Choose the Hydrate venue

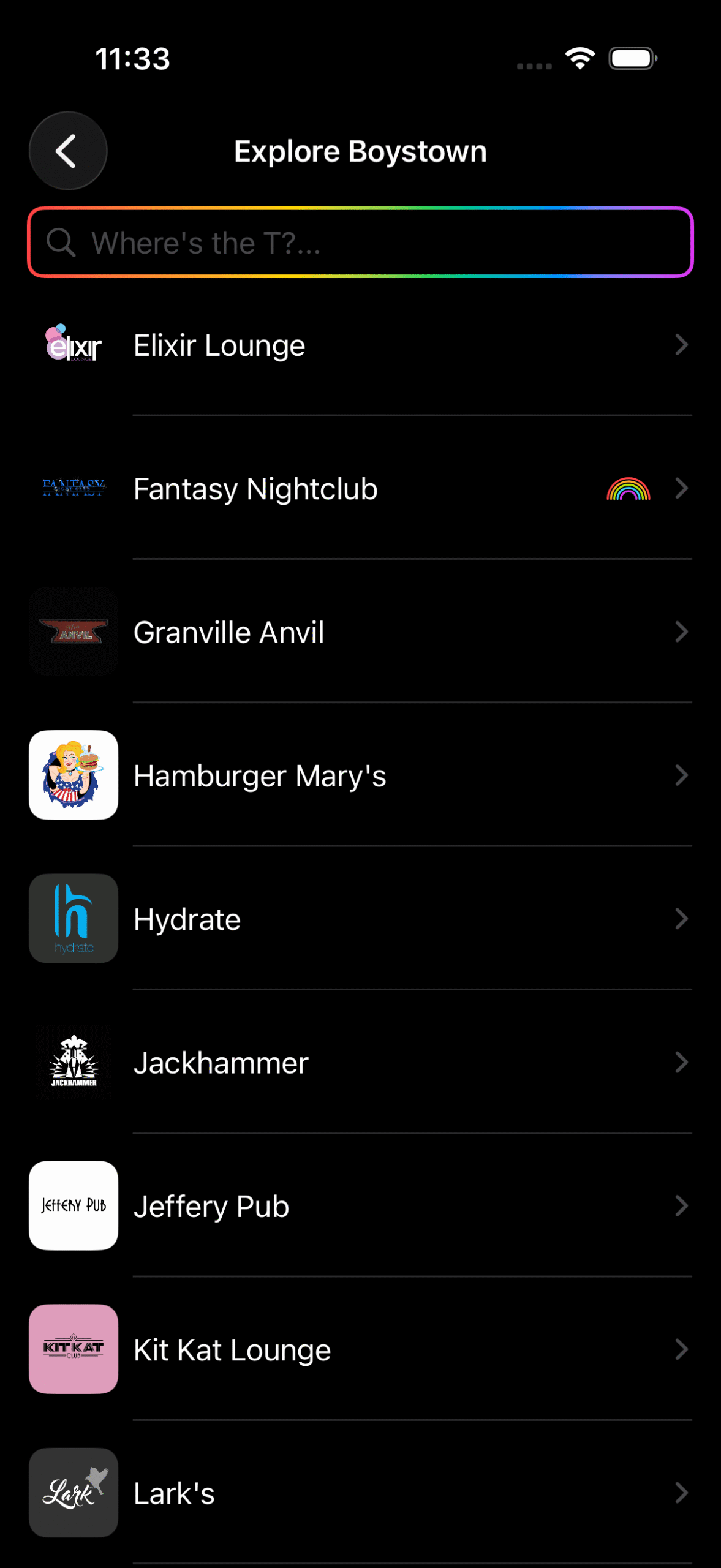(360, 919)
